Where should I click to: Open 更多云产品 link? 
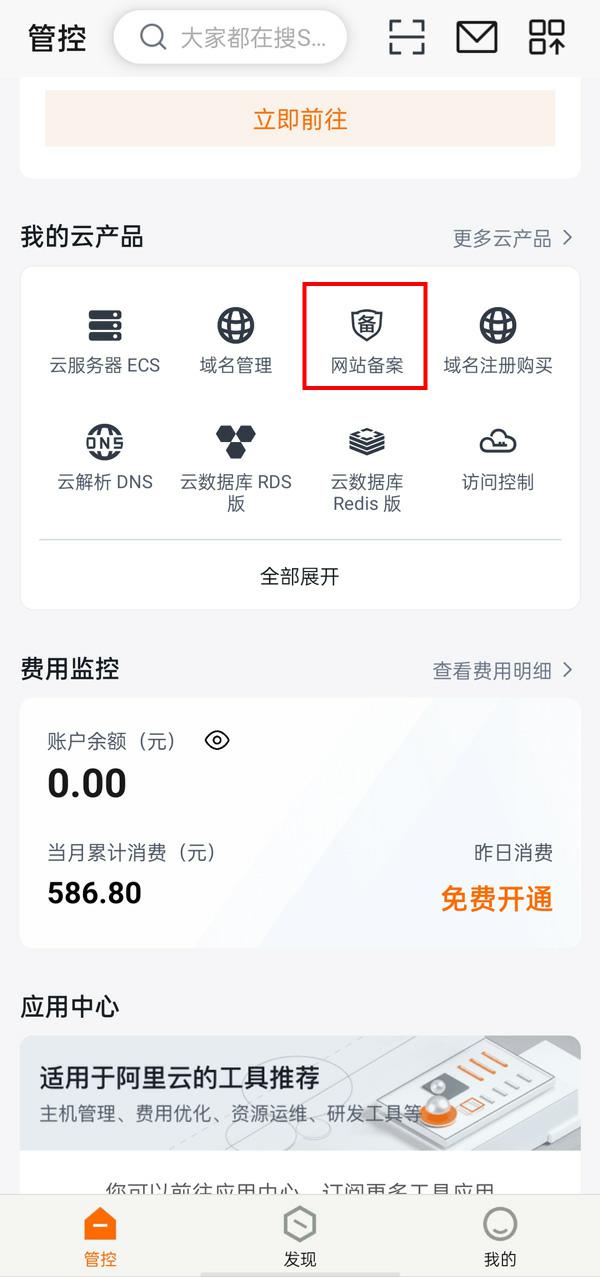pyautogui.click(x=512, y=238)
